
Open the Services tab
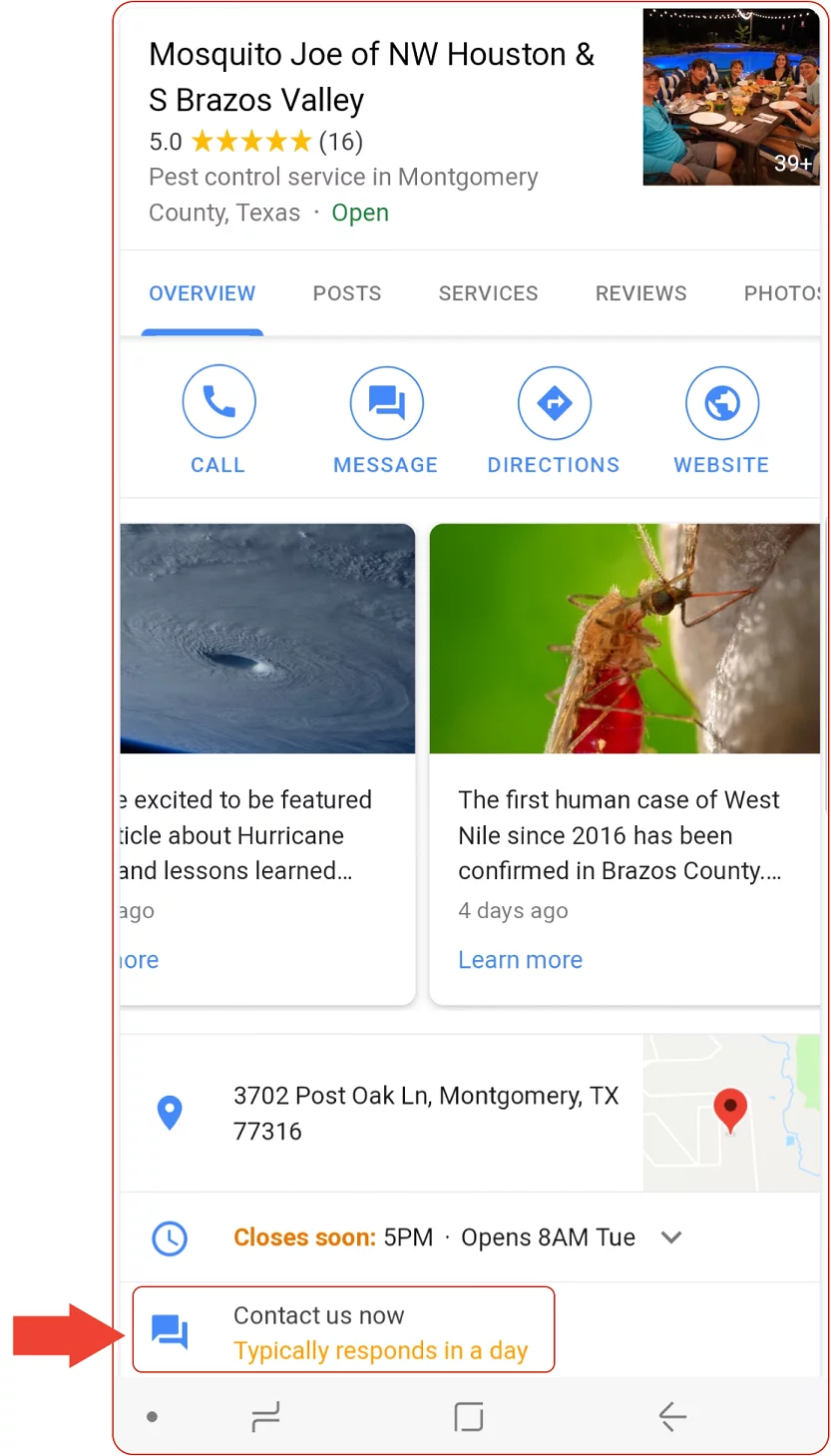[x=488, y=292]
